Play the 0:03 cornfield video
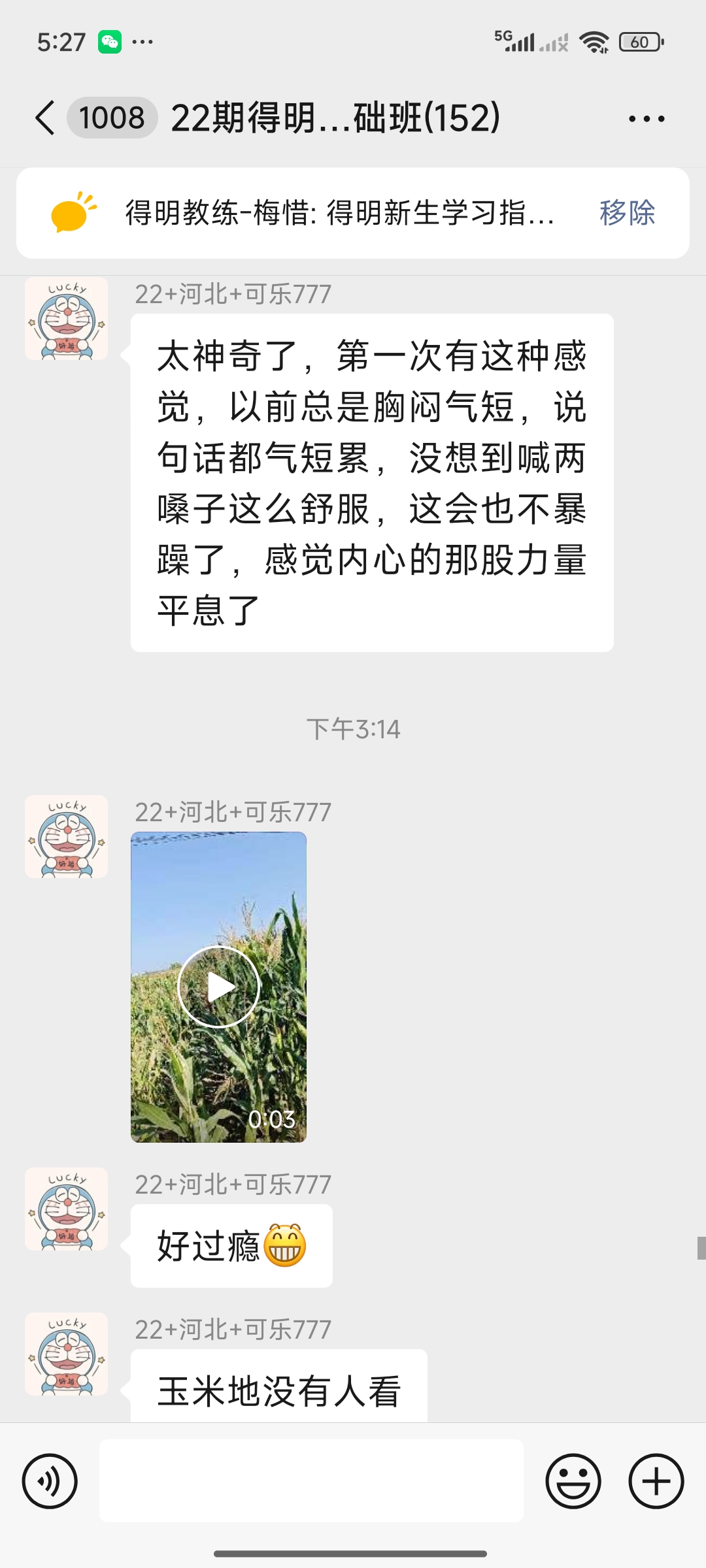This screenshot has width=706, height=1568. [x=218, y=987]
